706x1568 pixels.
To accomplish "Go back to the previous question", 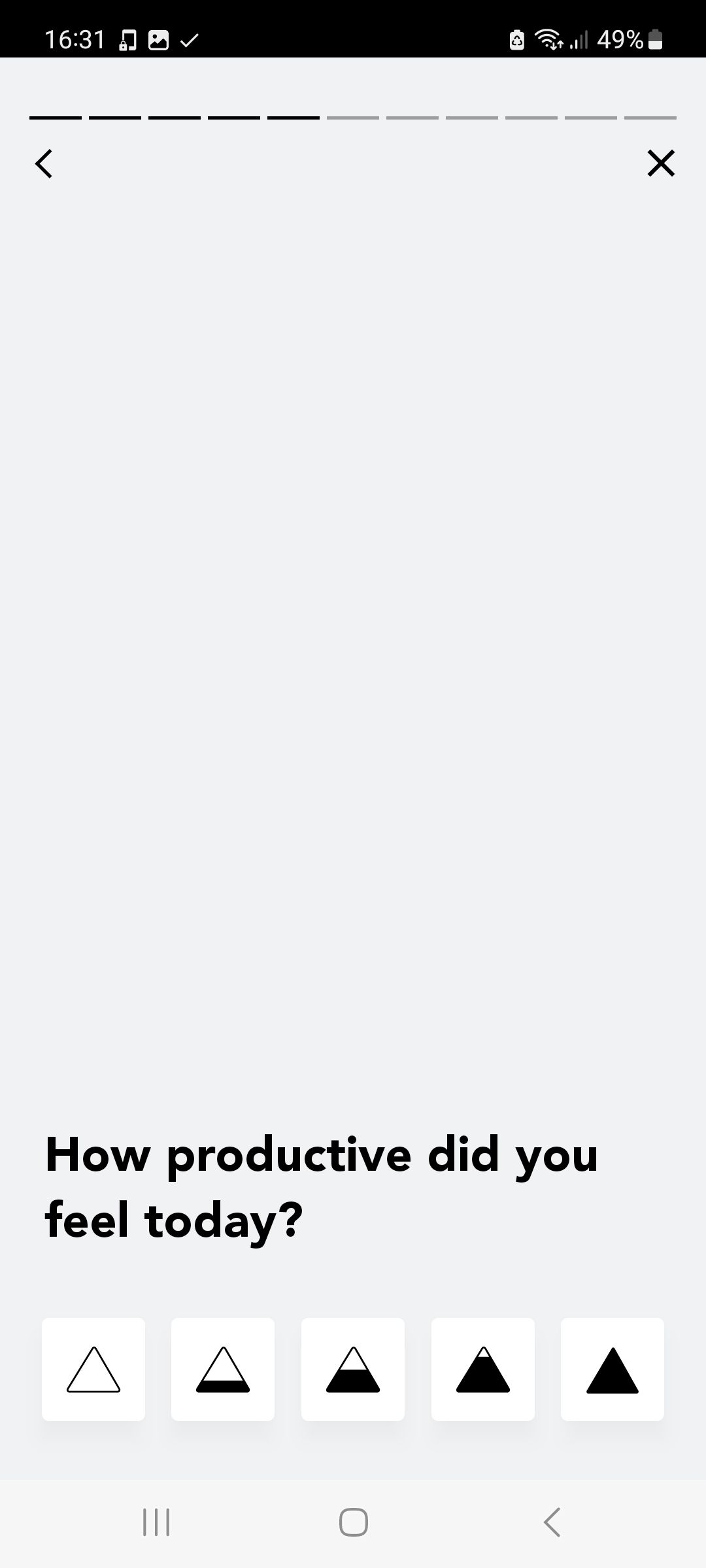I will coord(44,163).
